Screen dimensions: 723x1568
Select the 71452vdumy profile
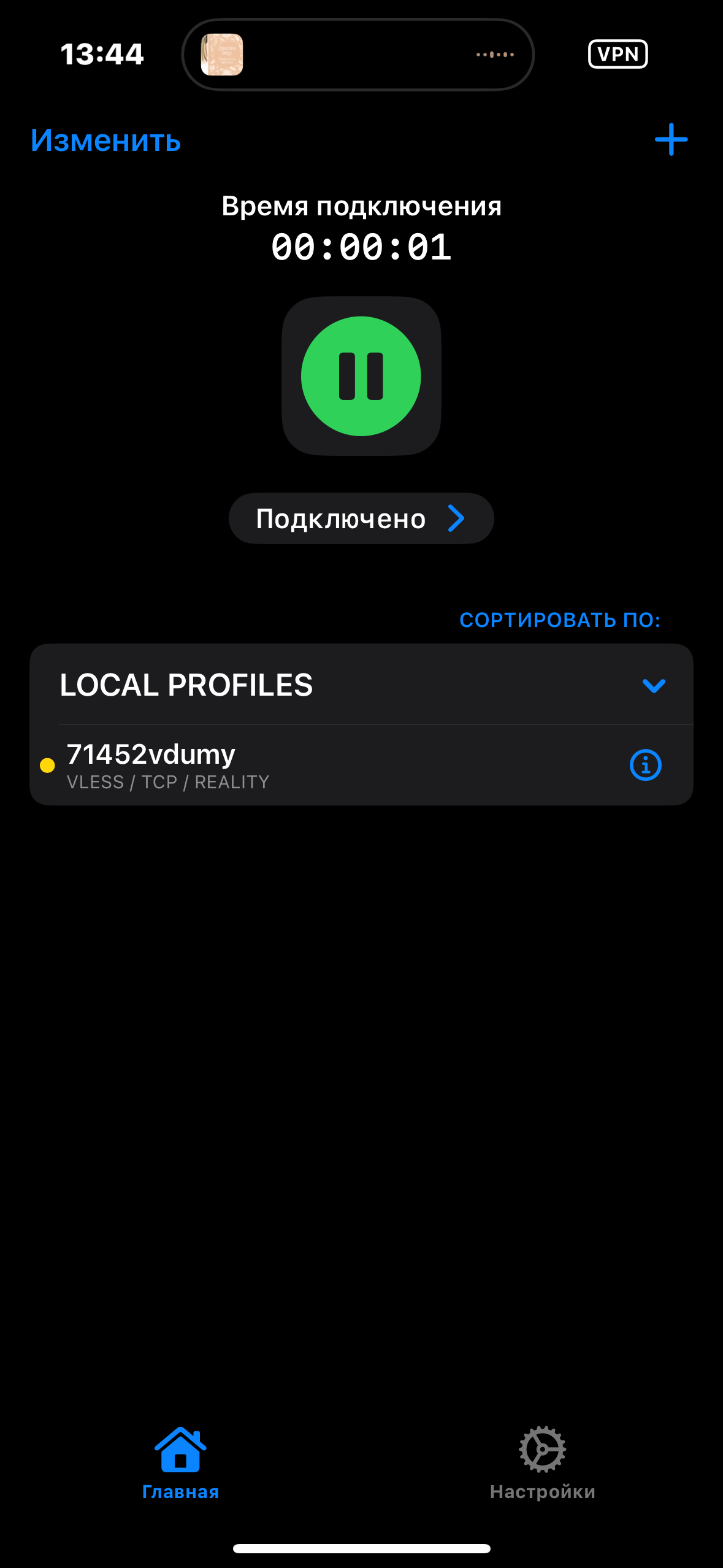(x=245, y=765)
